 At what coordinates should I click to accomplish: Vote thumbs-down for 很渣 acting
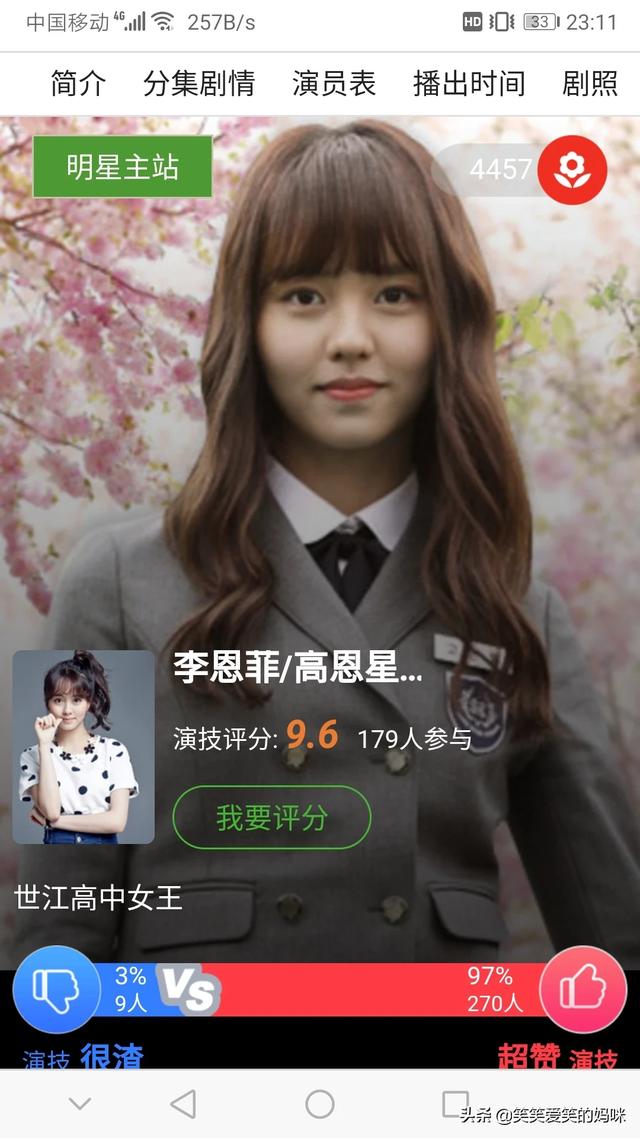coord(56,989)
